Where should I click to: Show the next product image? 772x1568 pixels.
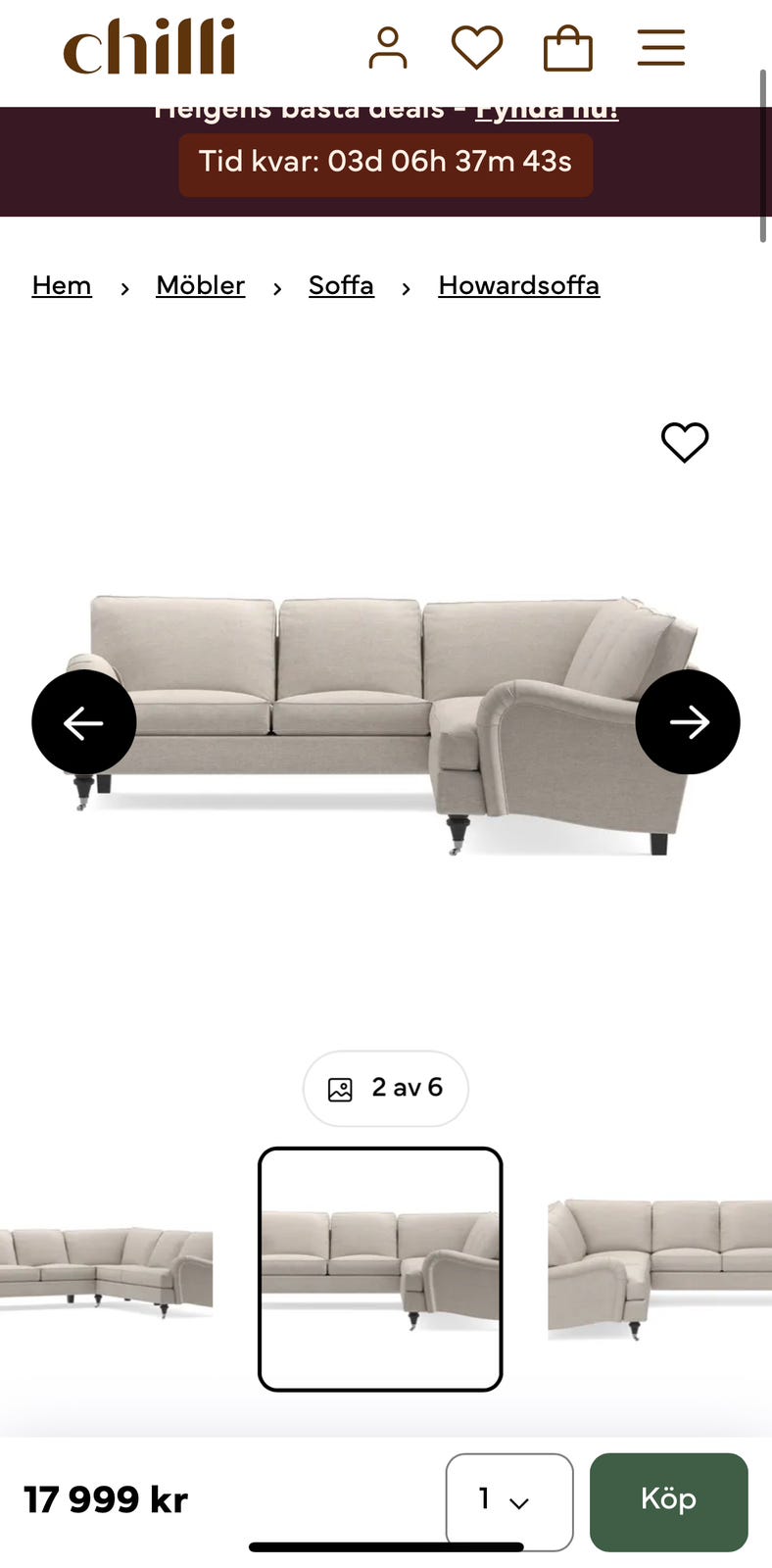[x=688, y=722]
